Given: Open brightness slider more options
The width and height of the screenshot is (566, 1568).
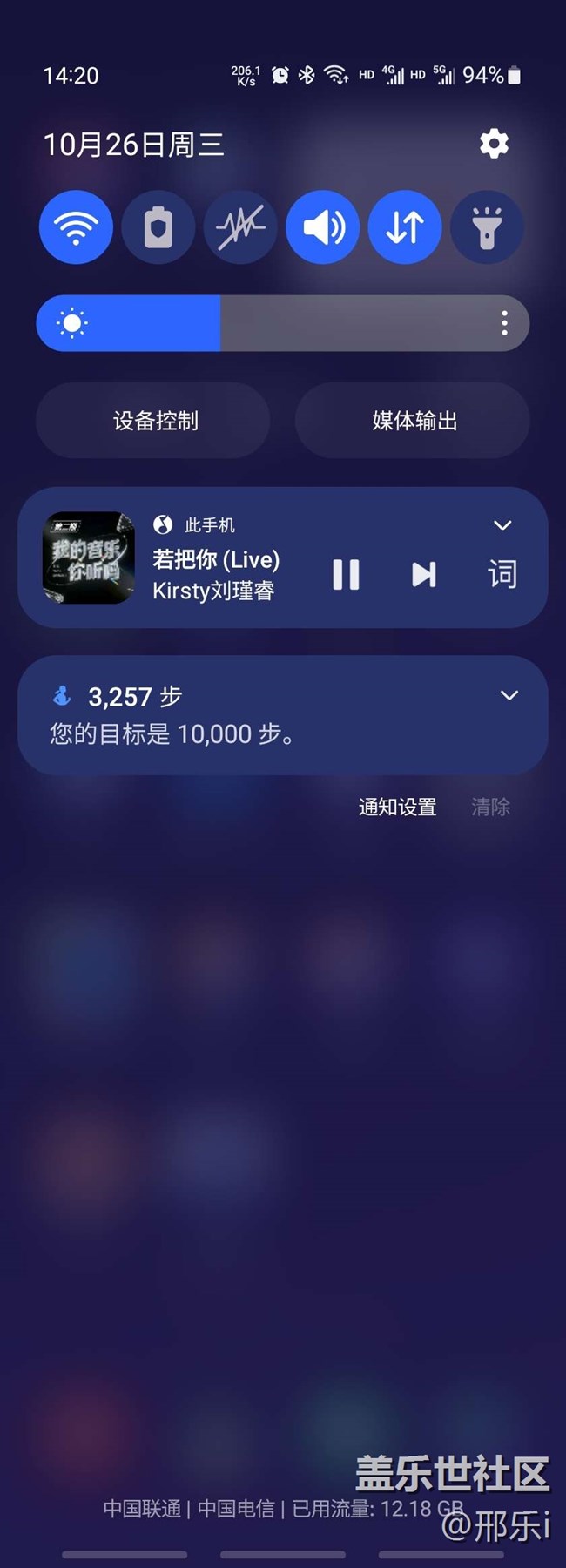Looking at the screenshot, I should click(x=504, y=323).
